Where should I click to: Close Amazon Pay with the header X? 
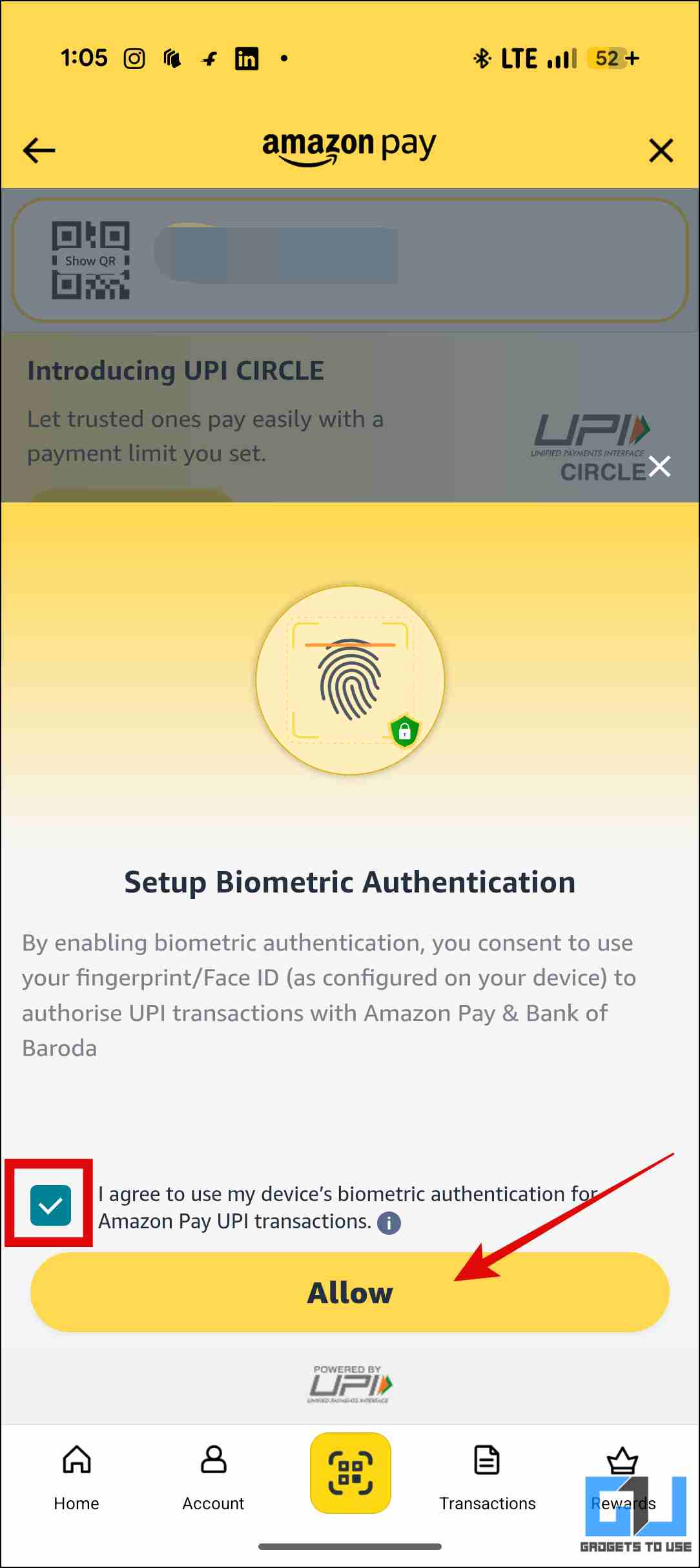[x=661, y=150]
